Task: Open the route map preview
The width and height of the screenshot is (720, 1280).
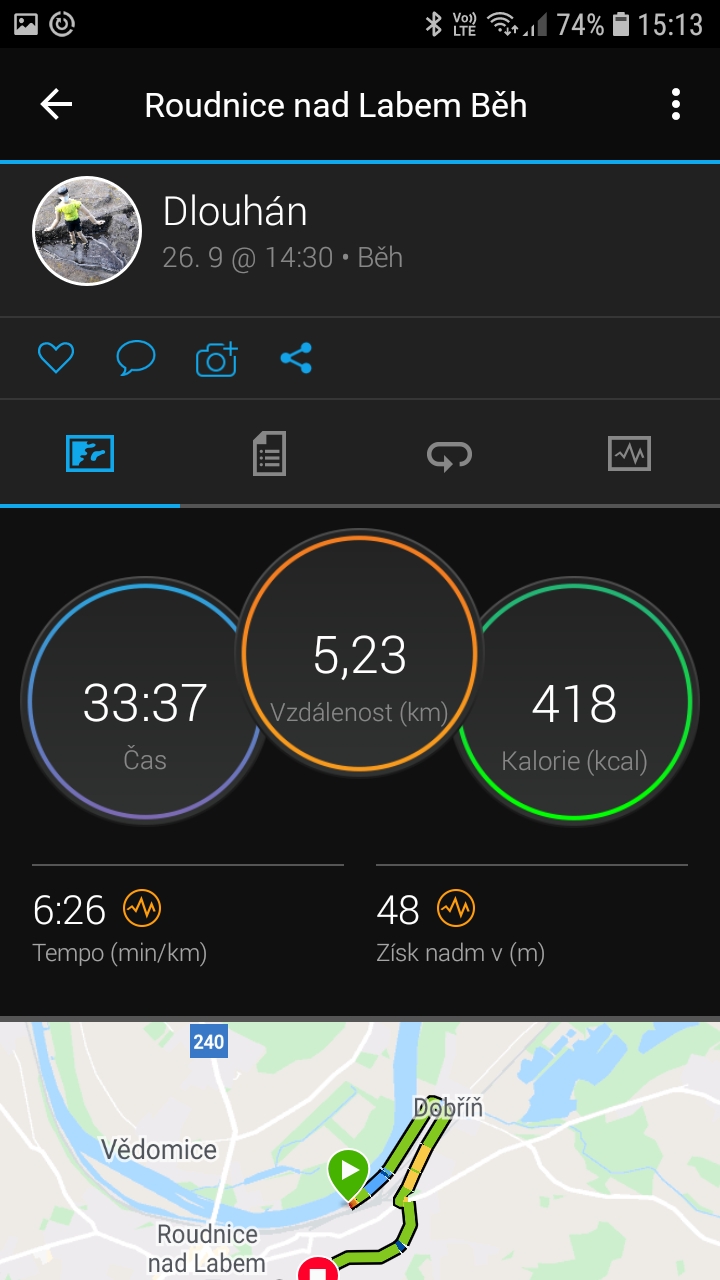Action: click(360, 1151)
